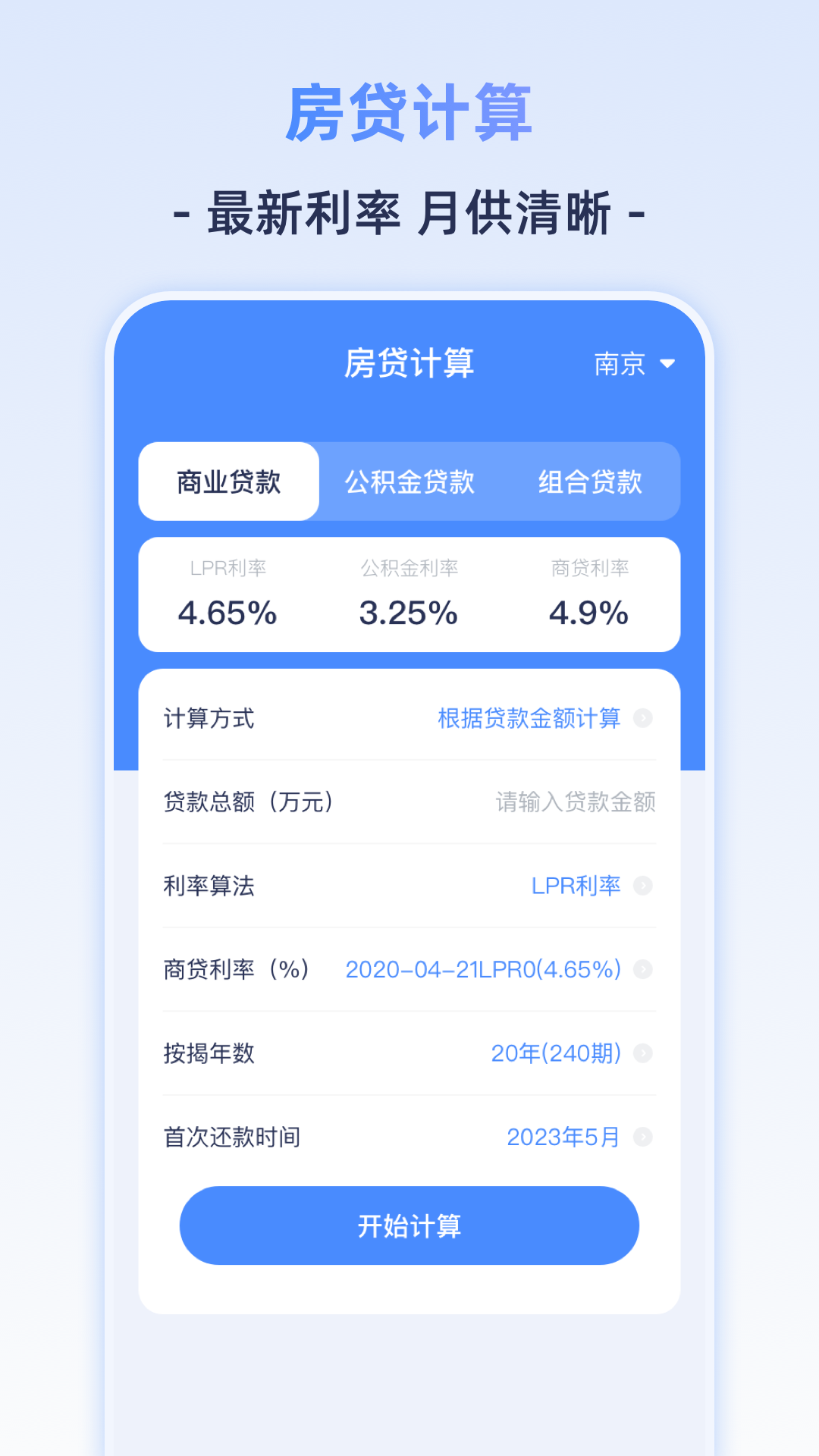Viewport: 819px width, 1456px height.
Task: Select the 商业贷款 tab
Action: point(227,482)
